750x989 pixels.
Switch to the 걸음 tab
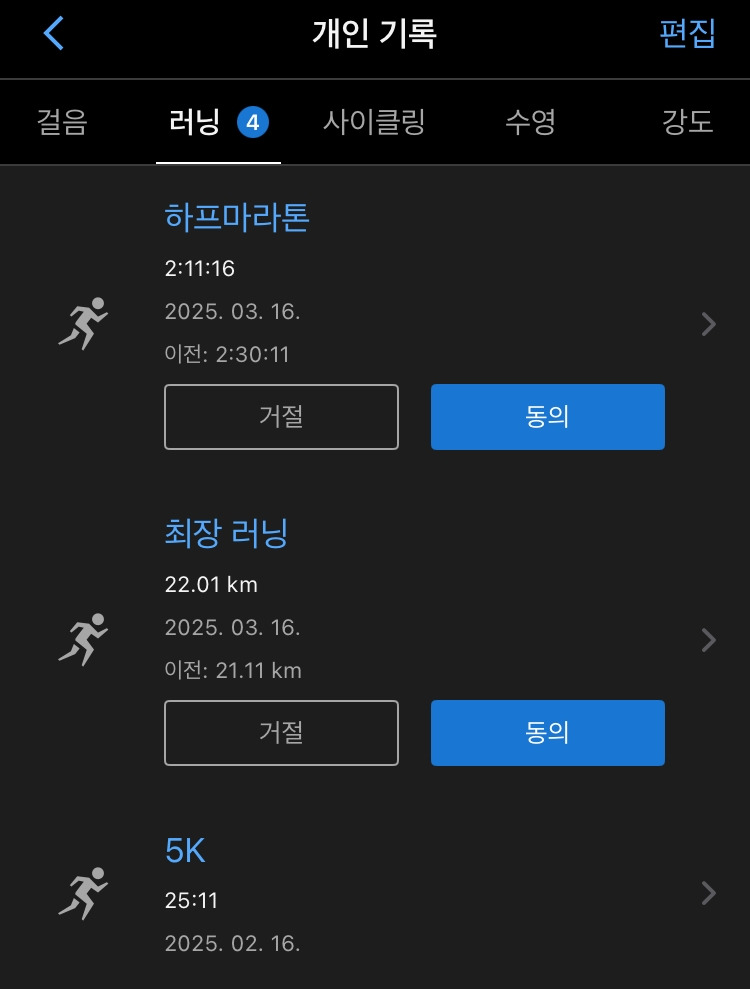point(62,123)
